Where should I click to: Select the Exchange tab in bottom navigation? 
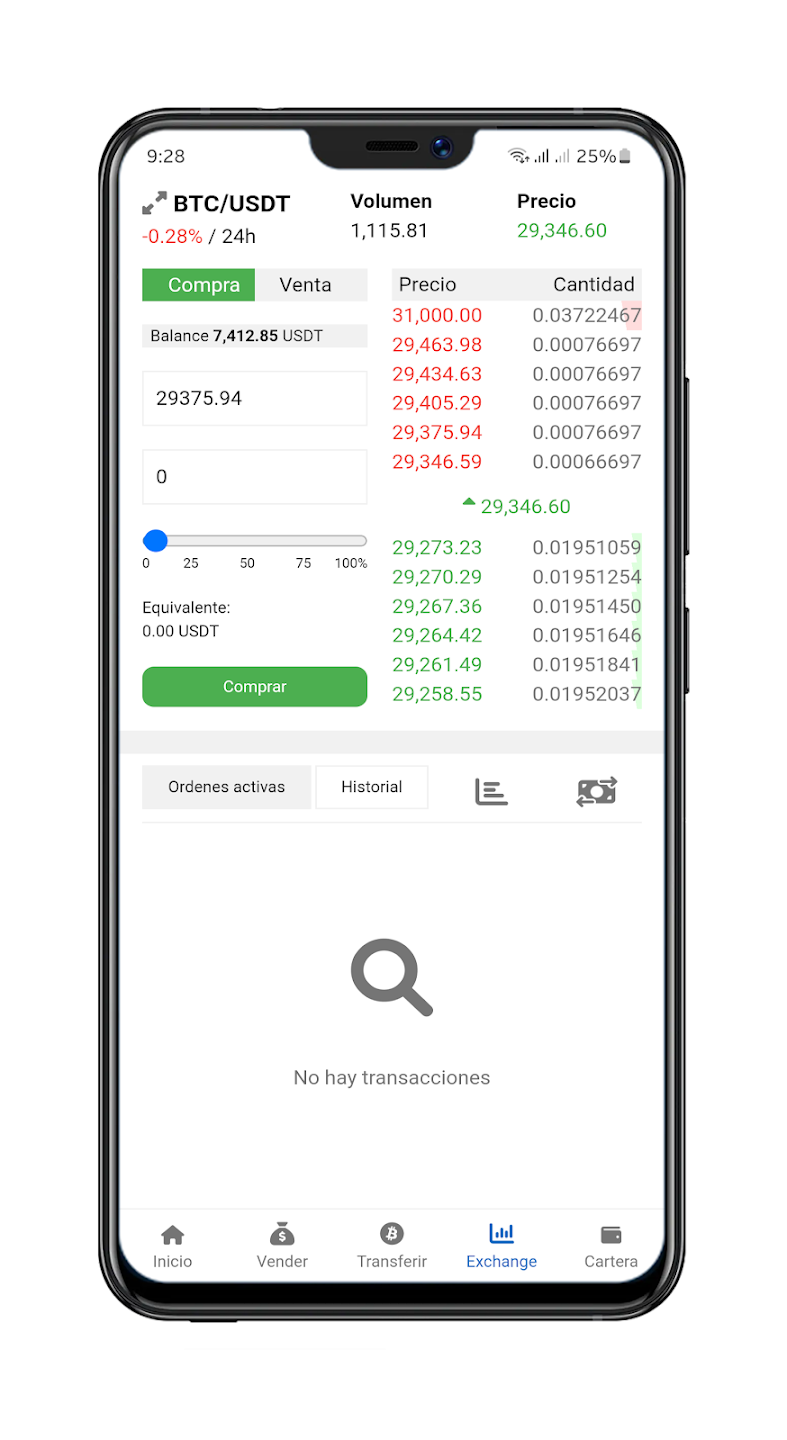point(501,1246)
